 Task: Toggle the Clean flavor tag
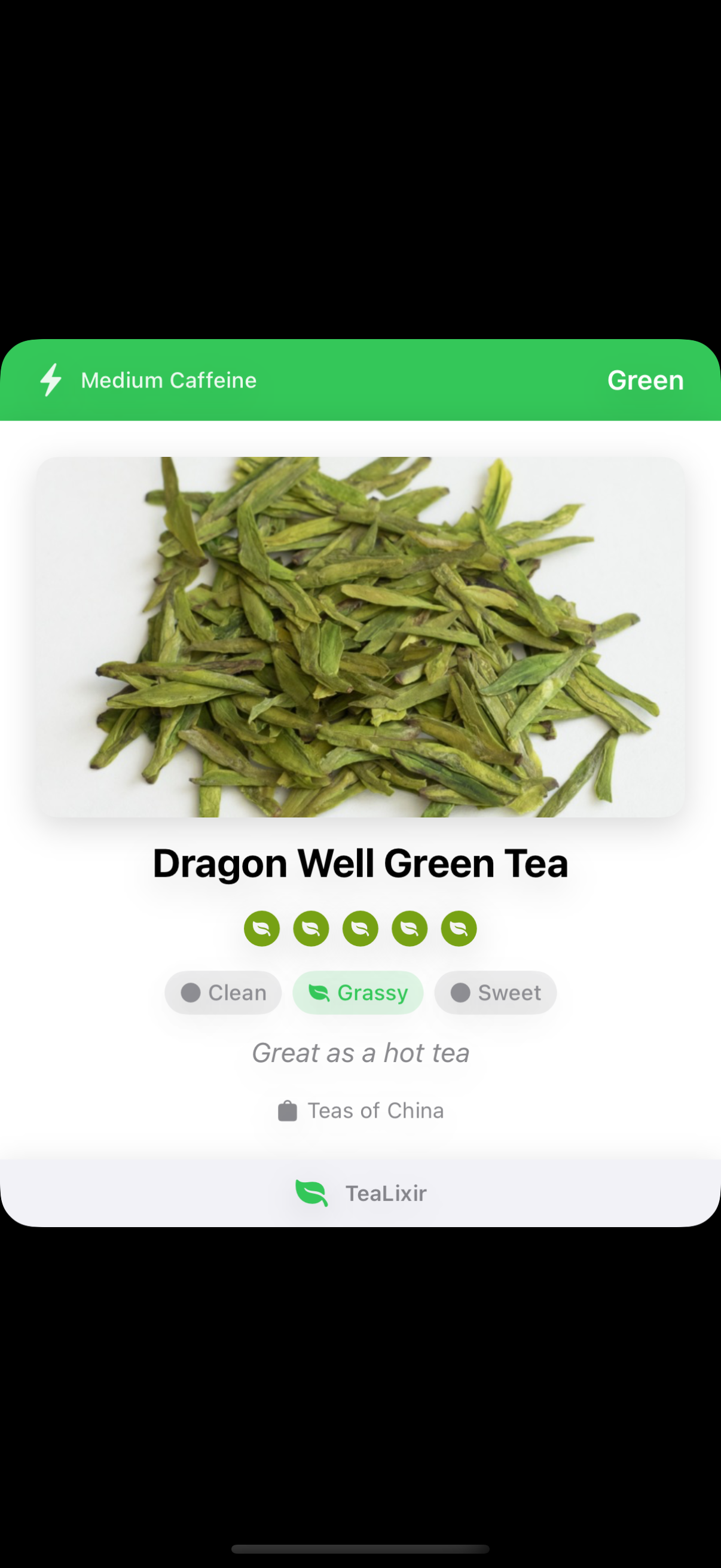coord(222,992)
